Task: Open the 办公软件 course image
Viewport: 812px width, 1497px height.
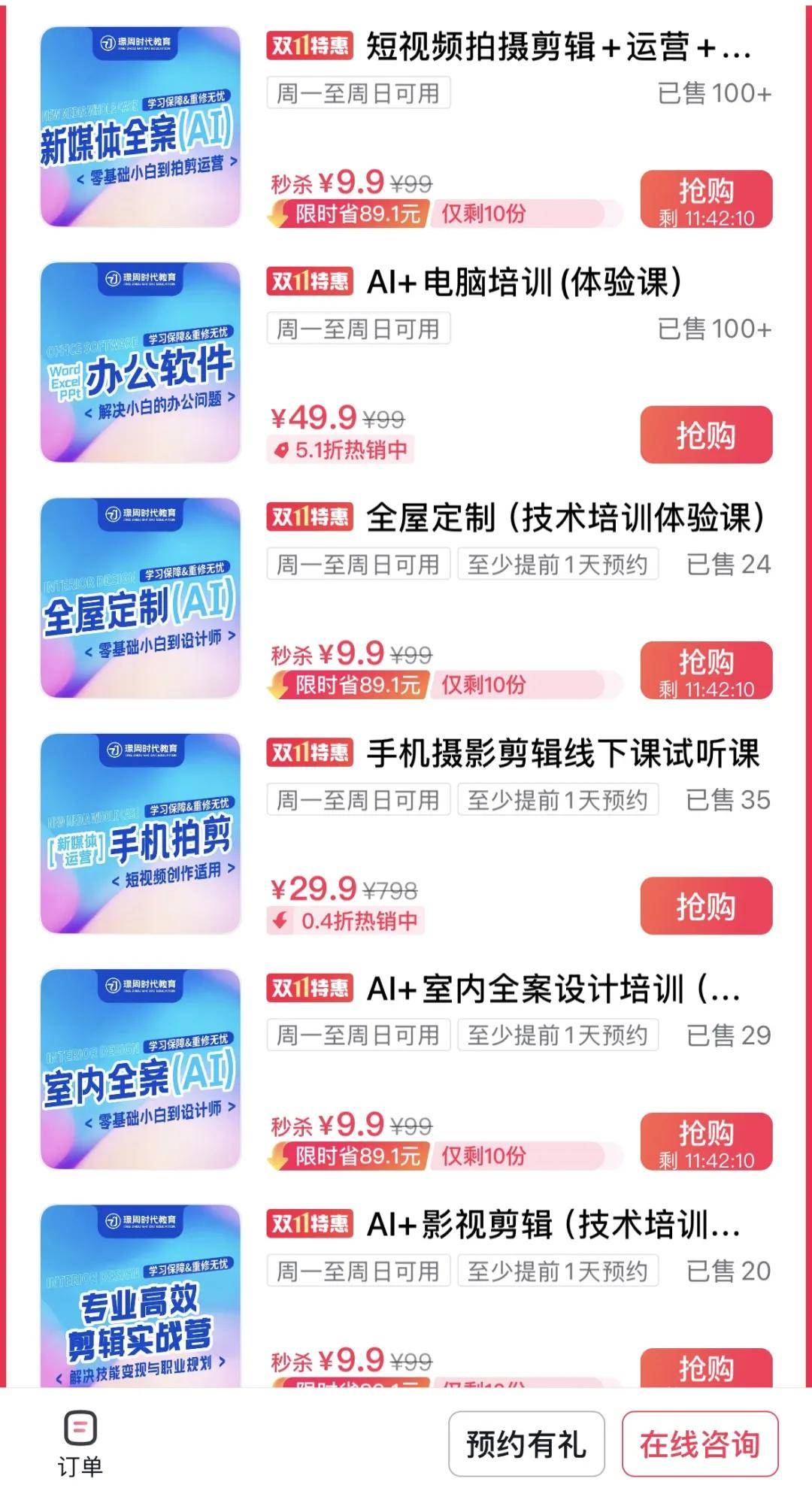Action: pos(141,362)
